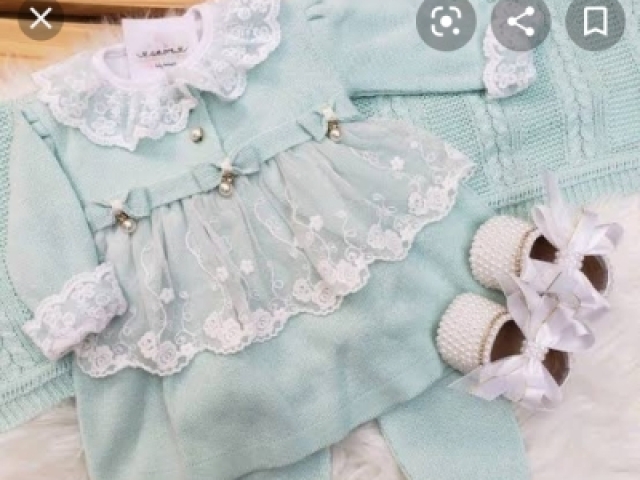The width and height of the screenshot is (640, 480).
Task: Close the image viewer
Action: tap(41, 17)
